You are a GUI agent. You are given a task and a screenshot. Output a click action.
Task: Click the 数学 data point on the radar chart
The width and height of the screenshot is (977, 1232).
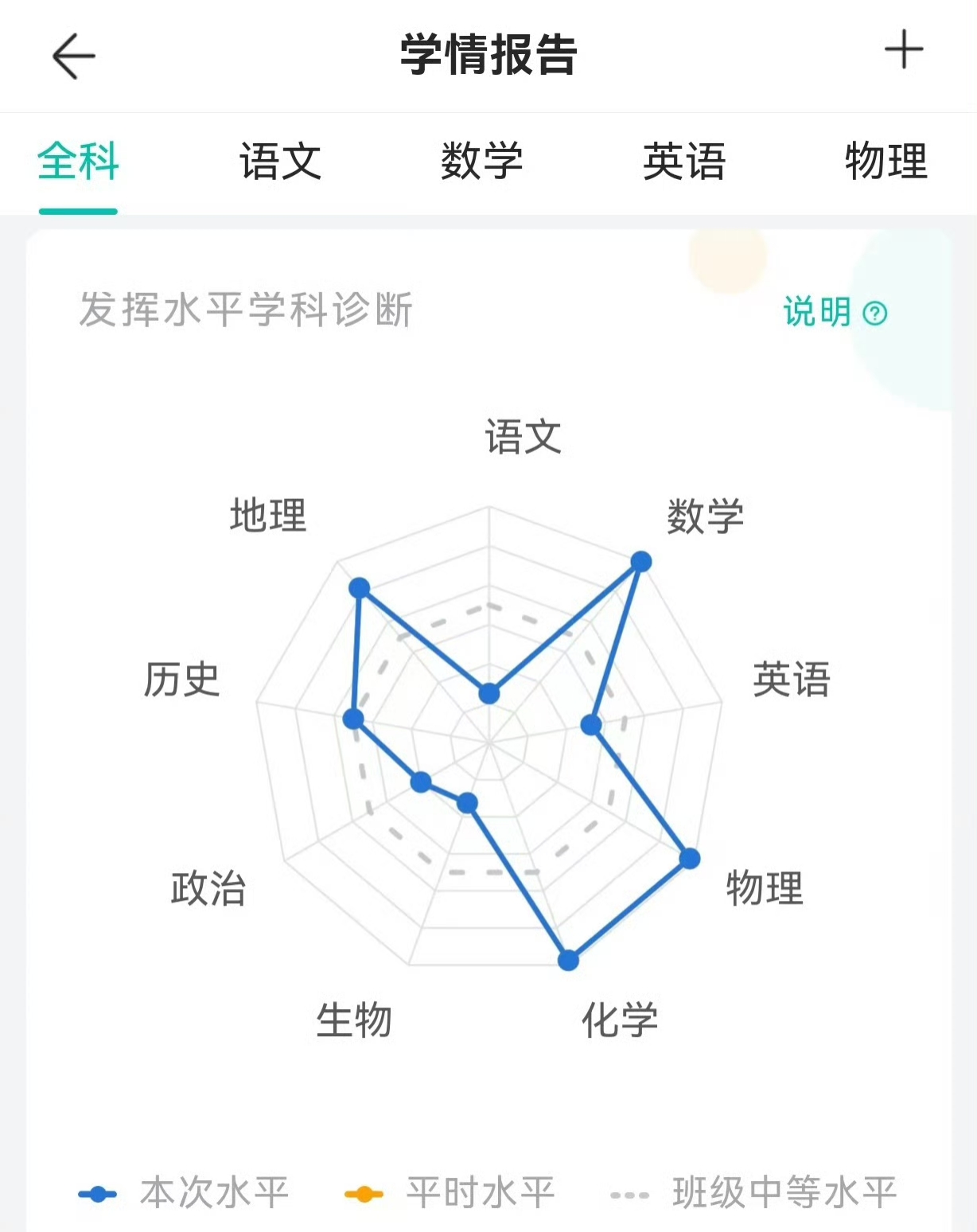(641, 560)
